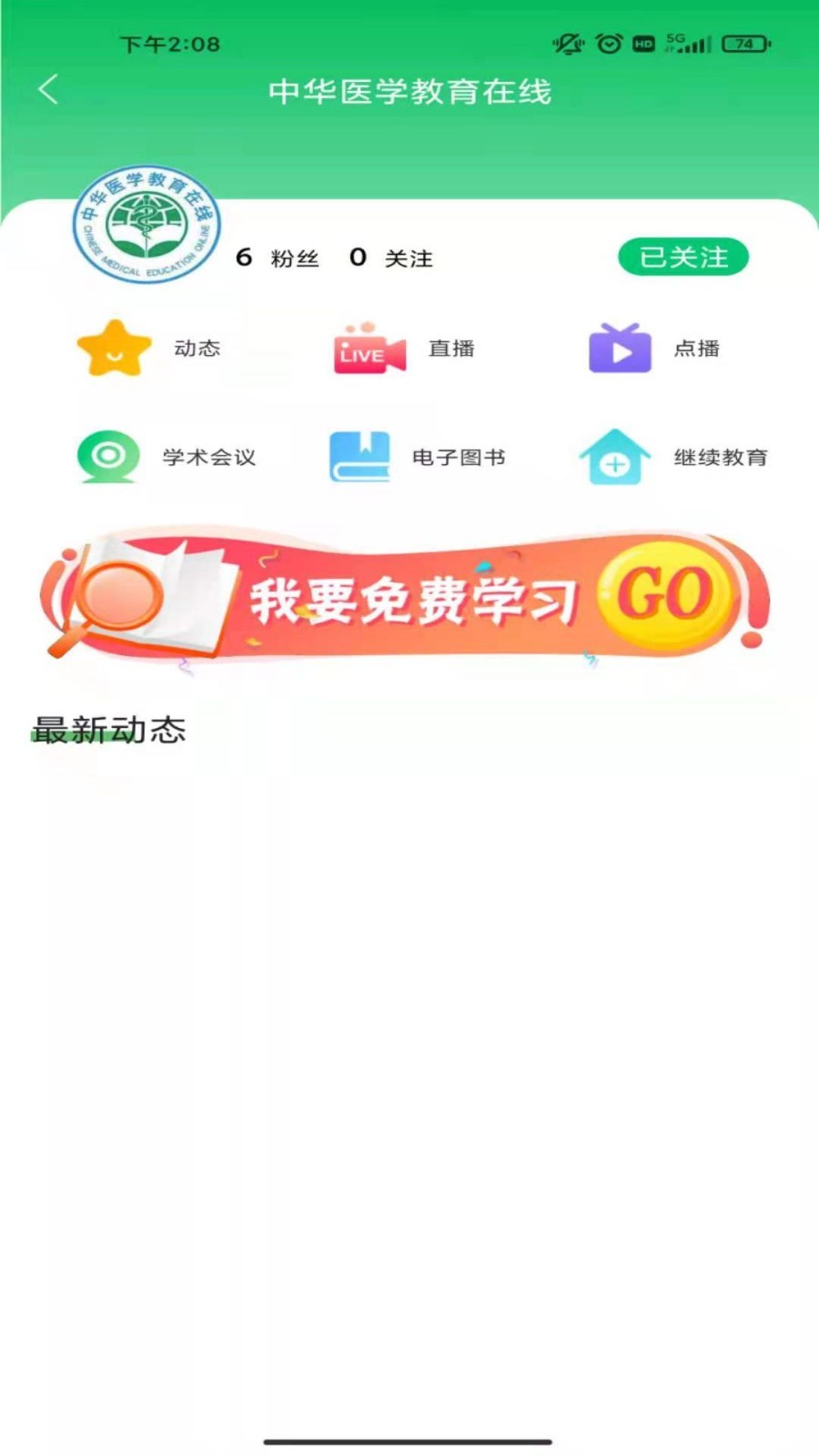This screenshot has width=819, height=1456.
Task: Tap the 已关注 follow button
Action: (x=682, y=258)
